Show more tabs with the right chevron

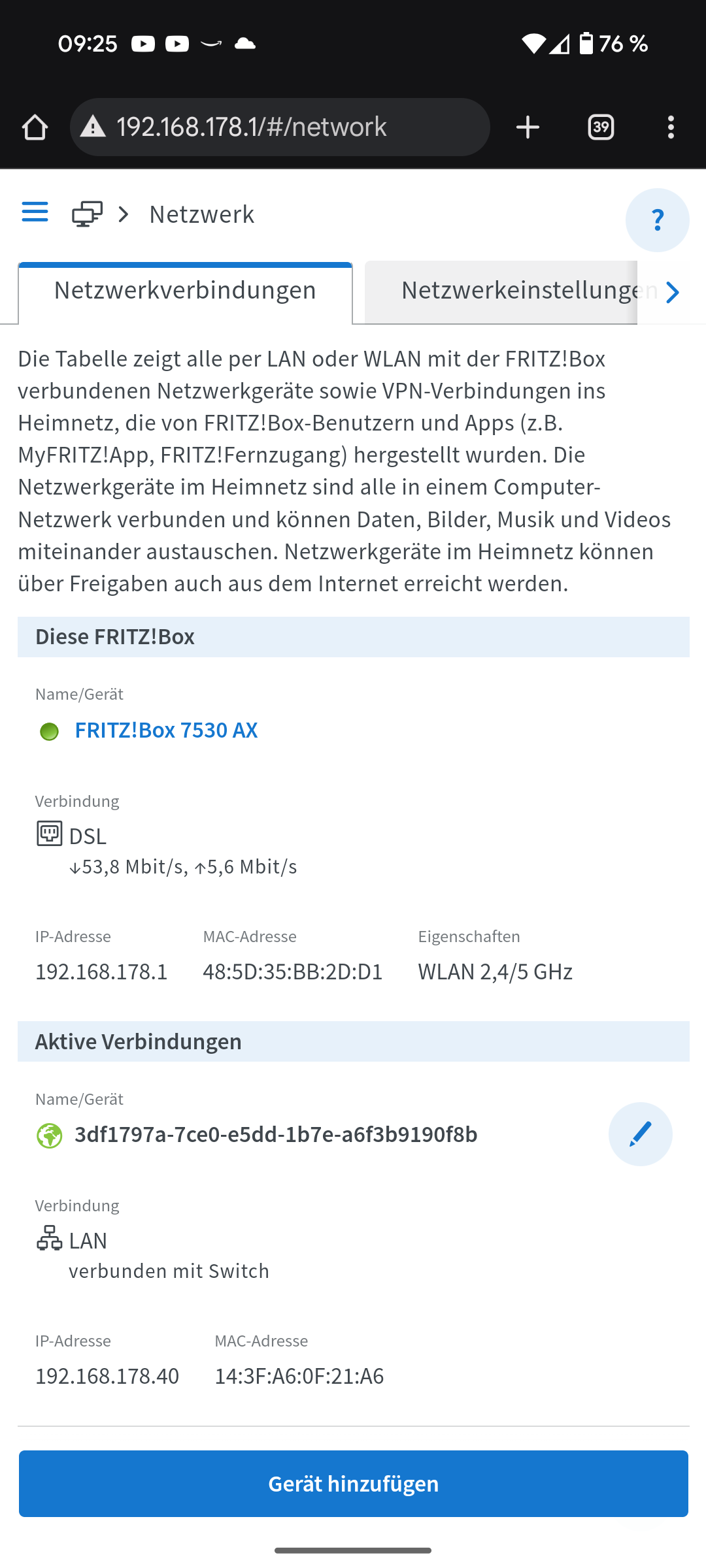point(673,292)
